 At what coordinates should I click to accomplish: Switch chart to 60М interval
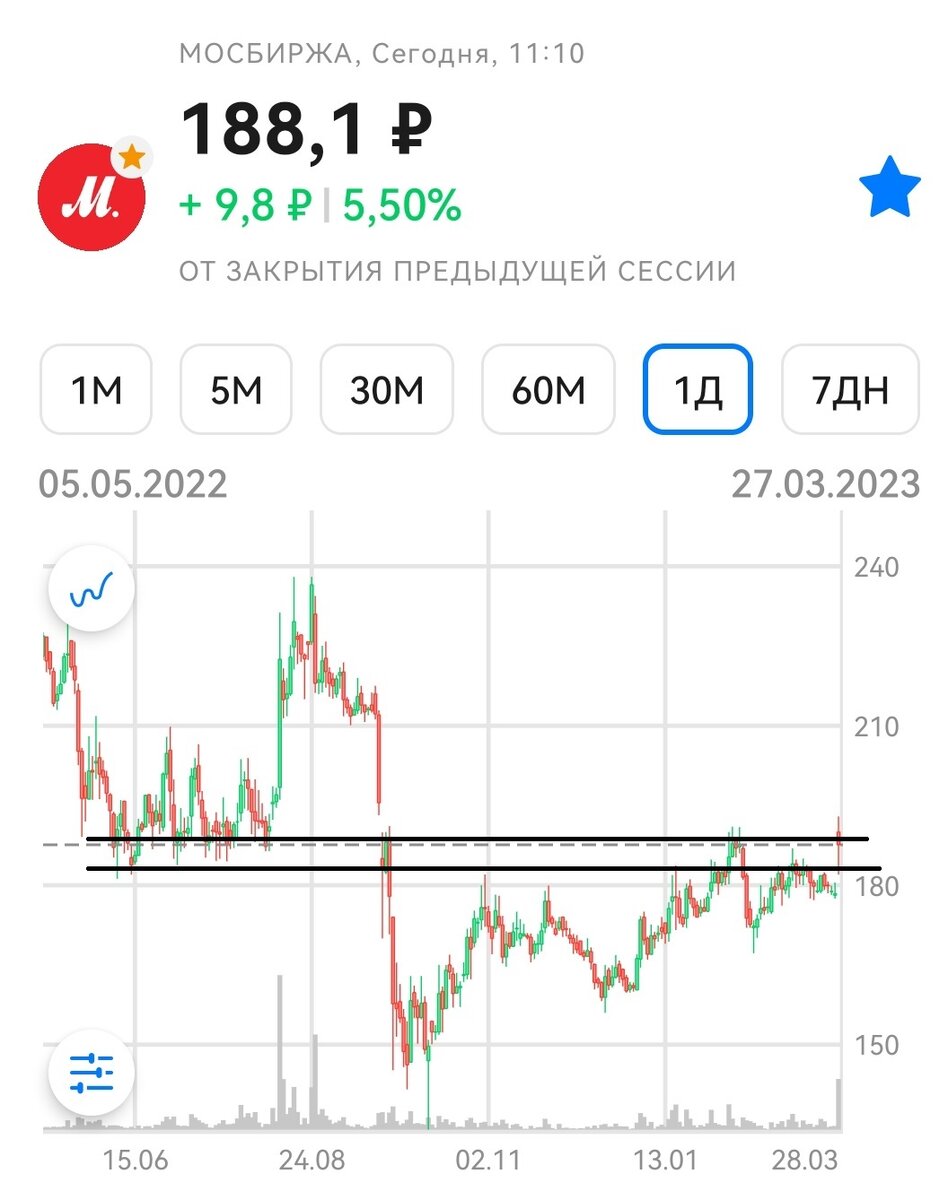tap(548, 390)
